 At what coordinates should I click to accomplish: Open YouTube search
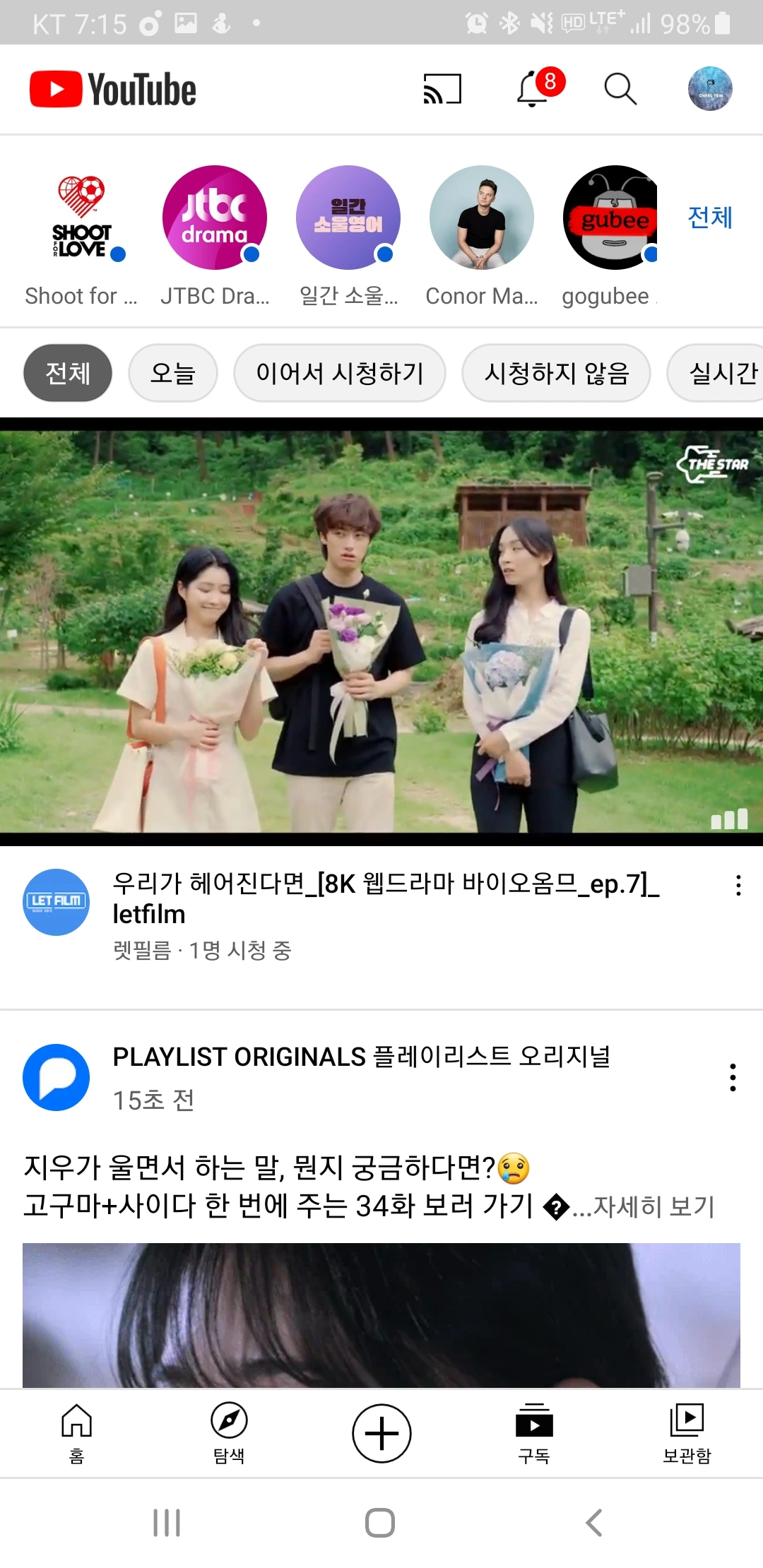pyautogui.click(x=620, y=89)
